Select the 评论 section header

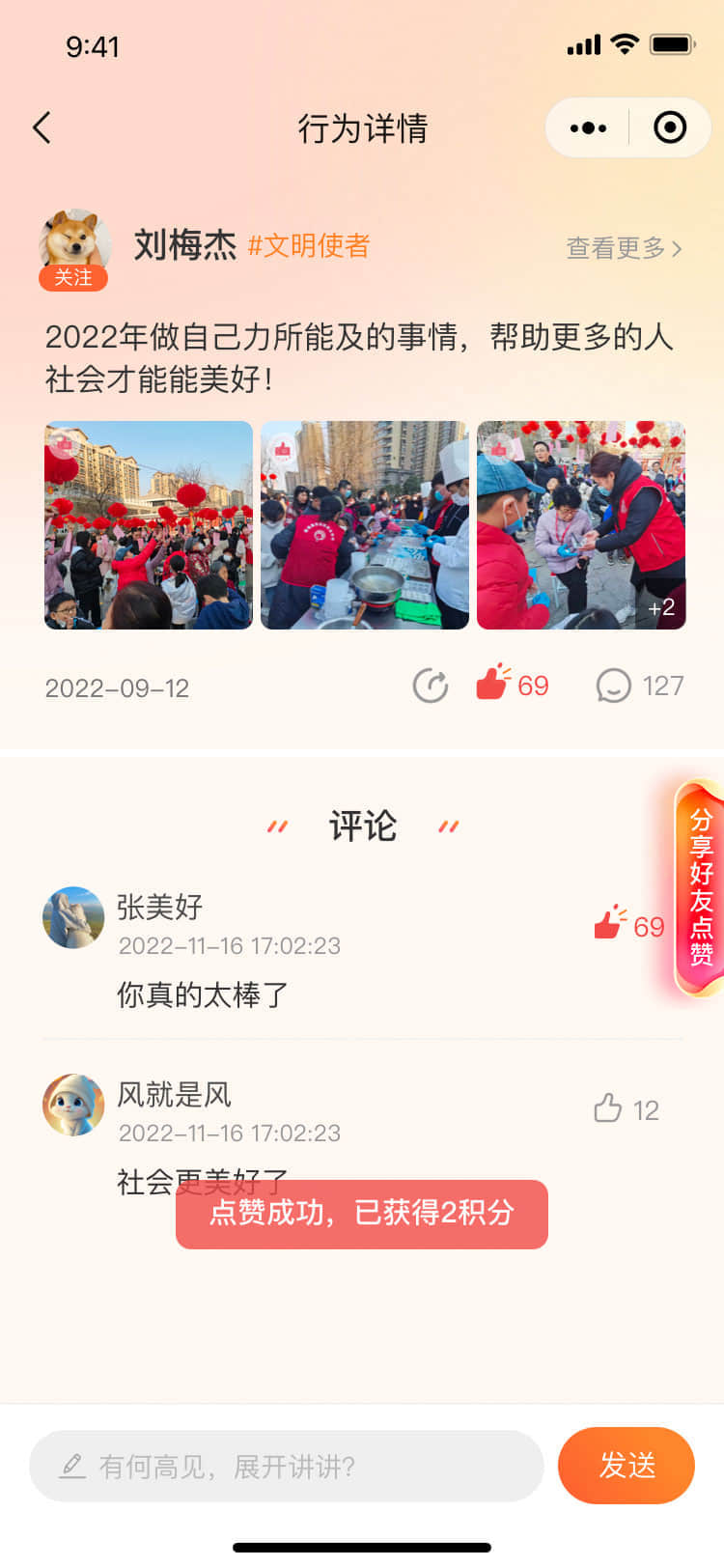pyautogui.click(x=362, y=827)
